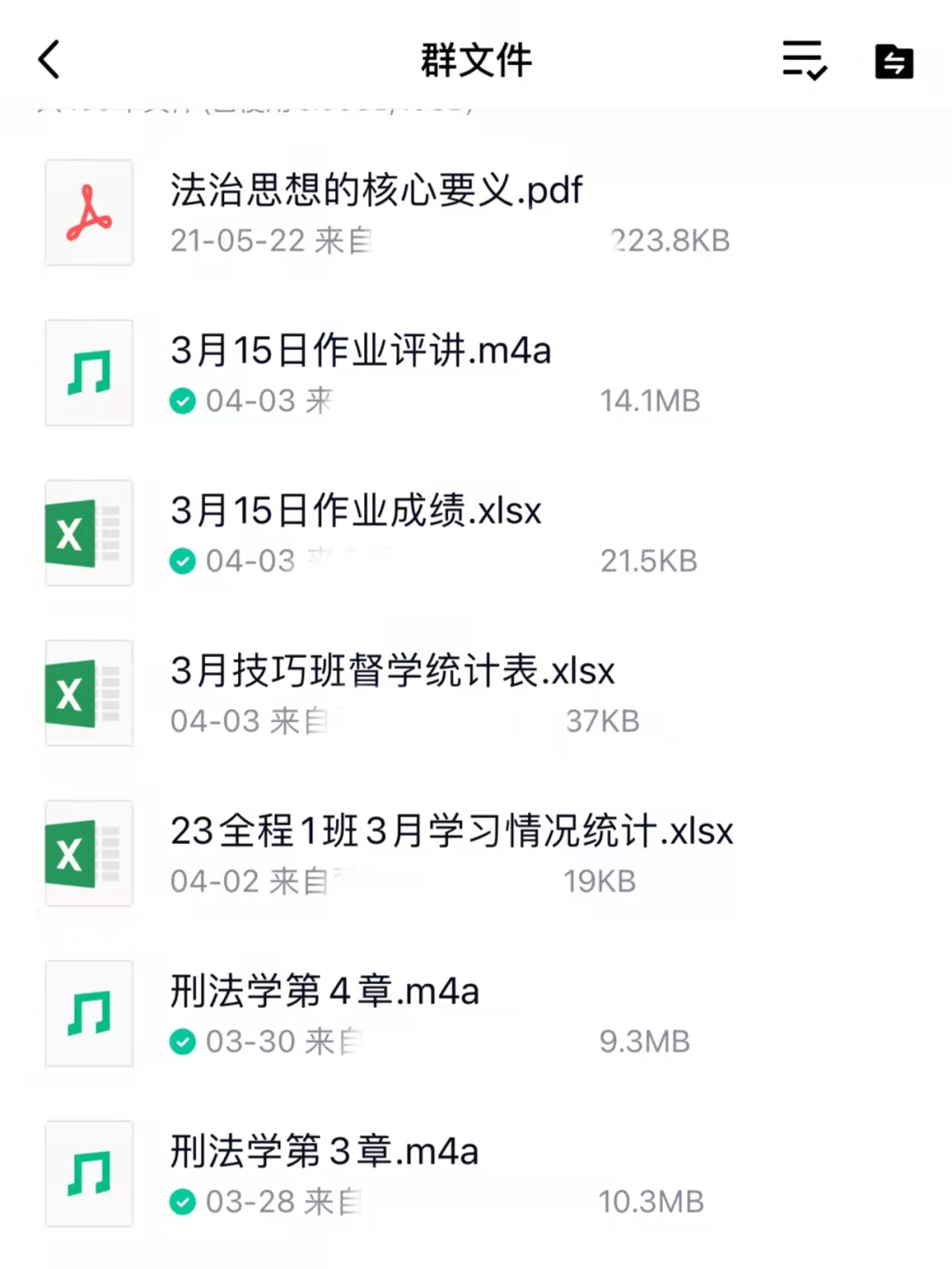Go back from the 群文件 page
The width and height of the screenshot is (952, 1269).
(49, 60)
